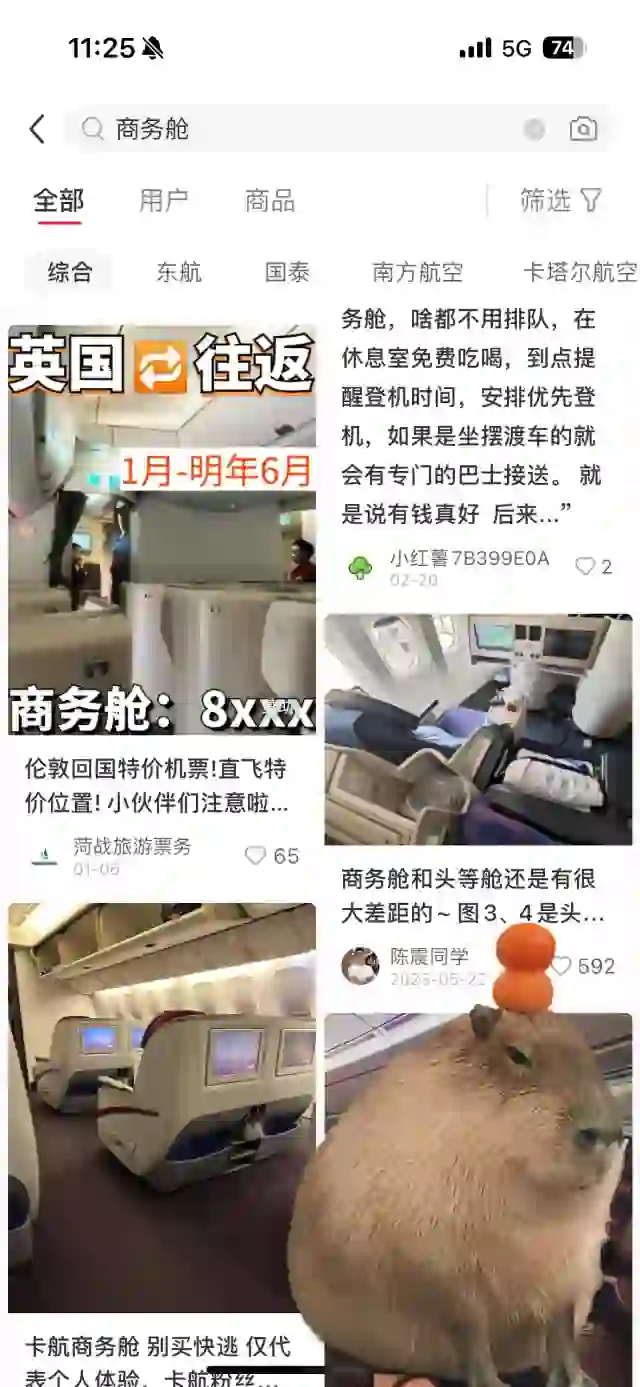
Task: Select the 综合 chip
Action: click(70, 272)
